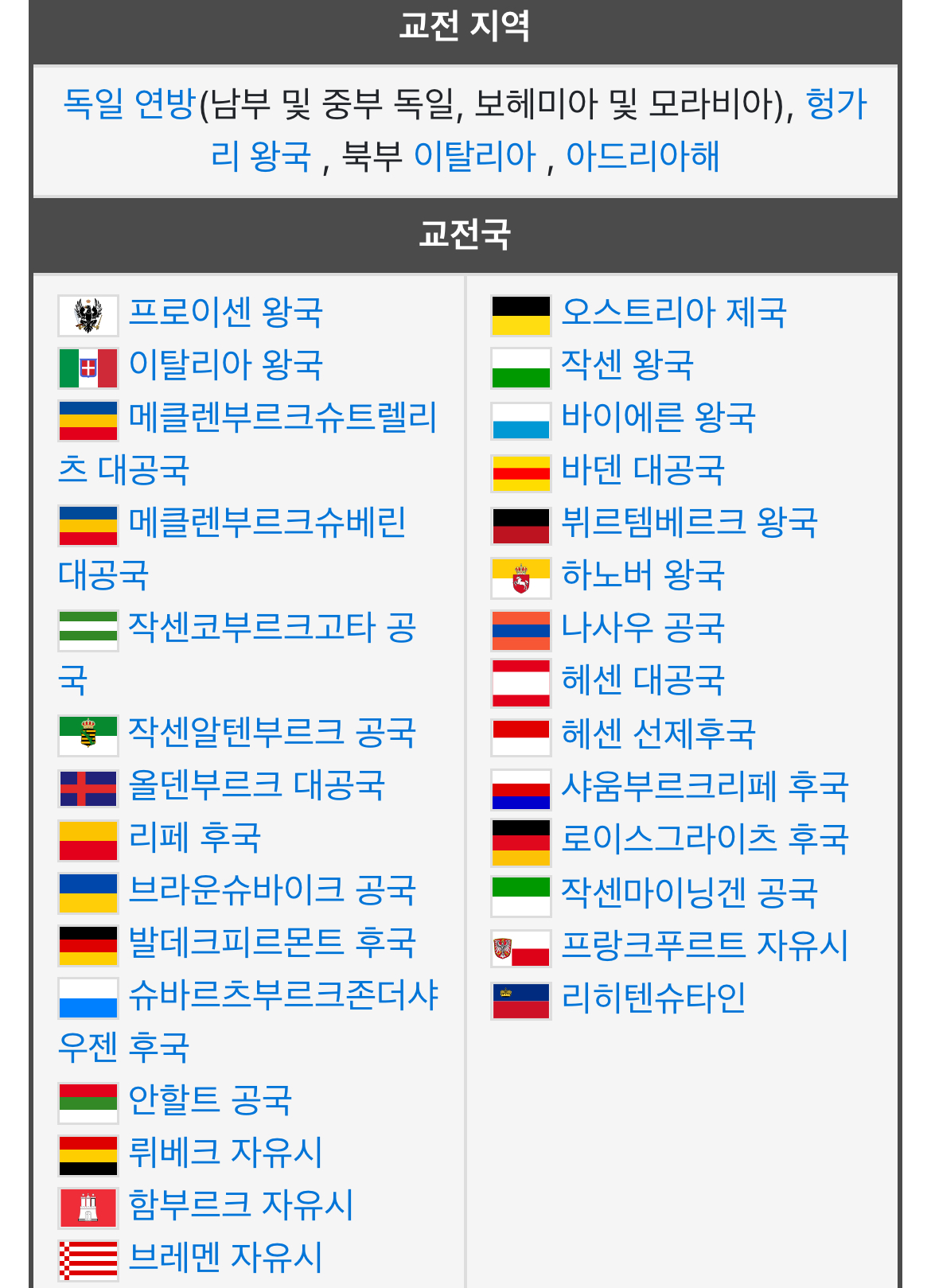
Task: Open the 안할트 공국 link
Action: click(211, 1100)
